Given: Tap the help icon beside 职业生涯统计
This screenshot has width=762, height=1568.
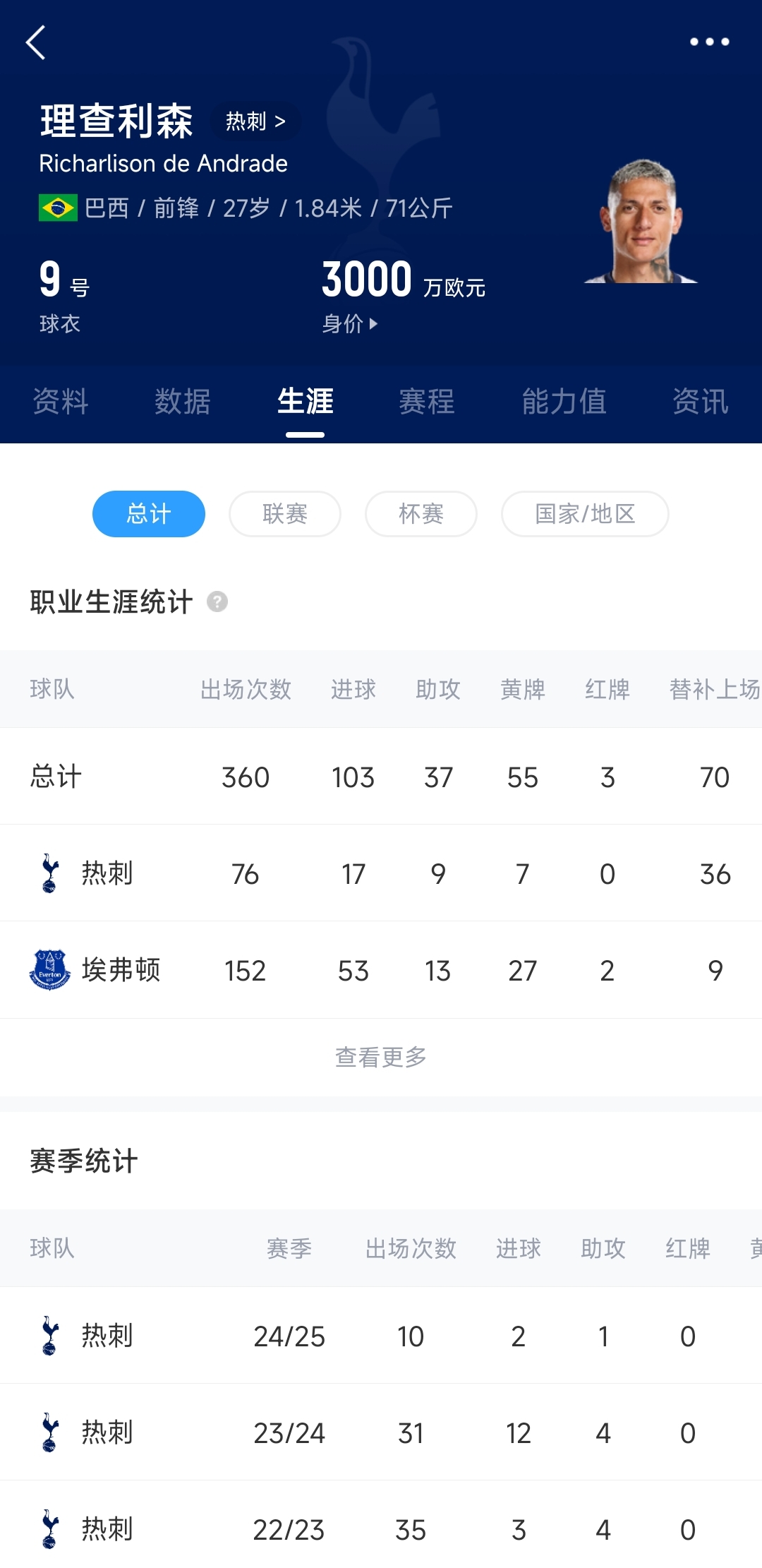Looking at the screenshot, I should tap(217, 602).
